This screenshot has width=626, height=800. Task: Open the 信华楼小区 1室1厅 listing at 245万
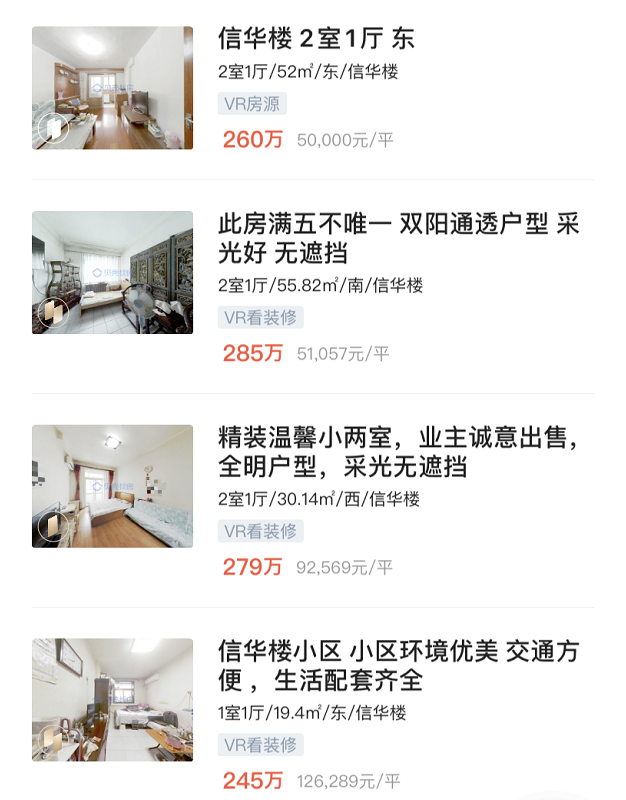(x=398, y=665)
